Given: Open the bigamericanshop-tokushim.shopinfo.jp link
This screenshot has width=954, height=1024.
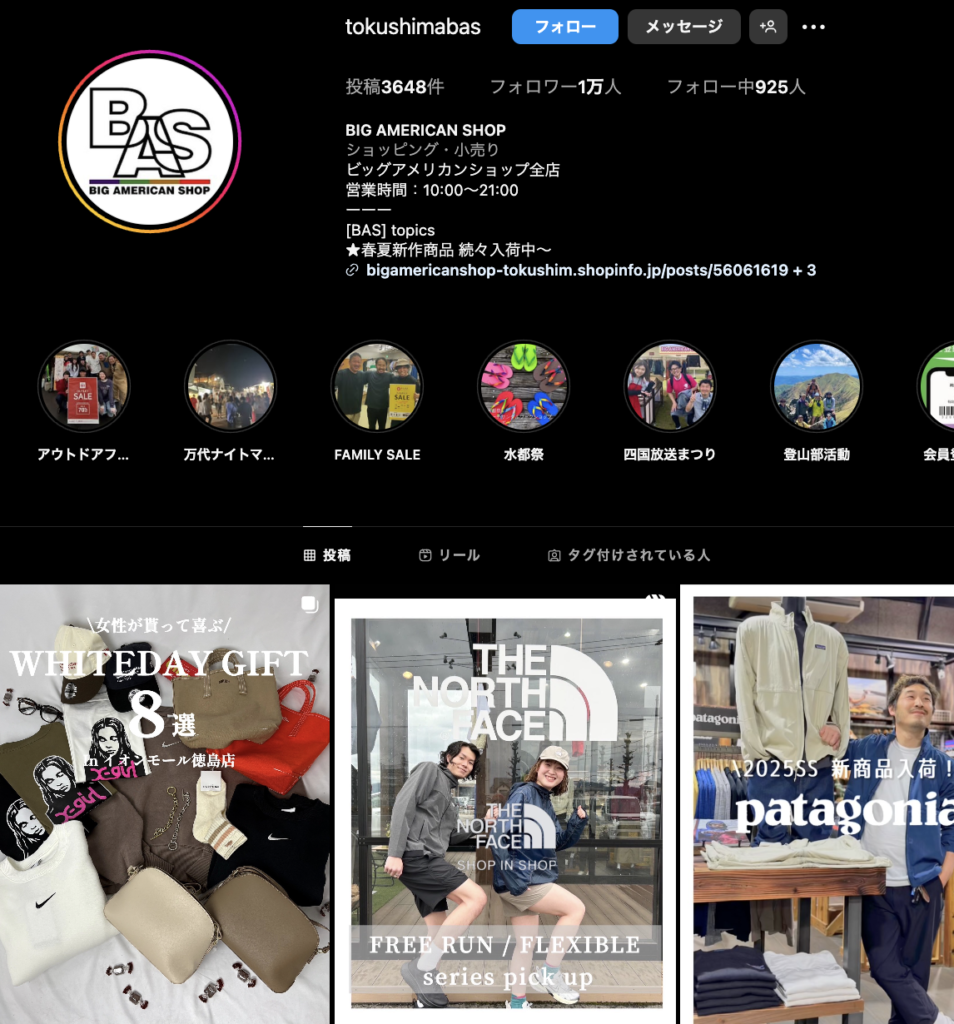Looking at the screenshot, I should tap(590, 270).
